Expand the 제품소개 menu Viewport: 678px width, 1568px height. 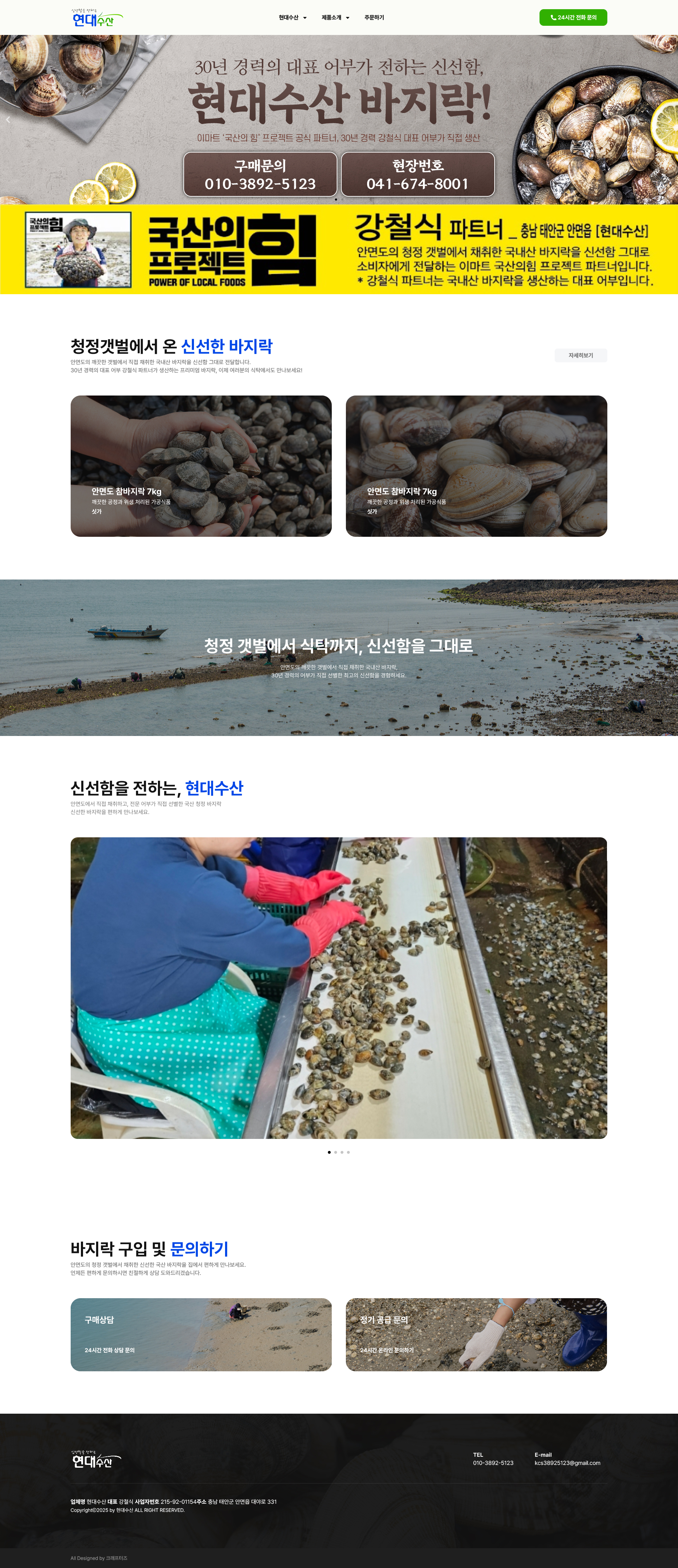tap(335, 18)
